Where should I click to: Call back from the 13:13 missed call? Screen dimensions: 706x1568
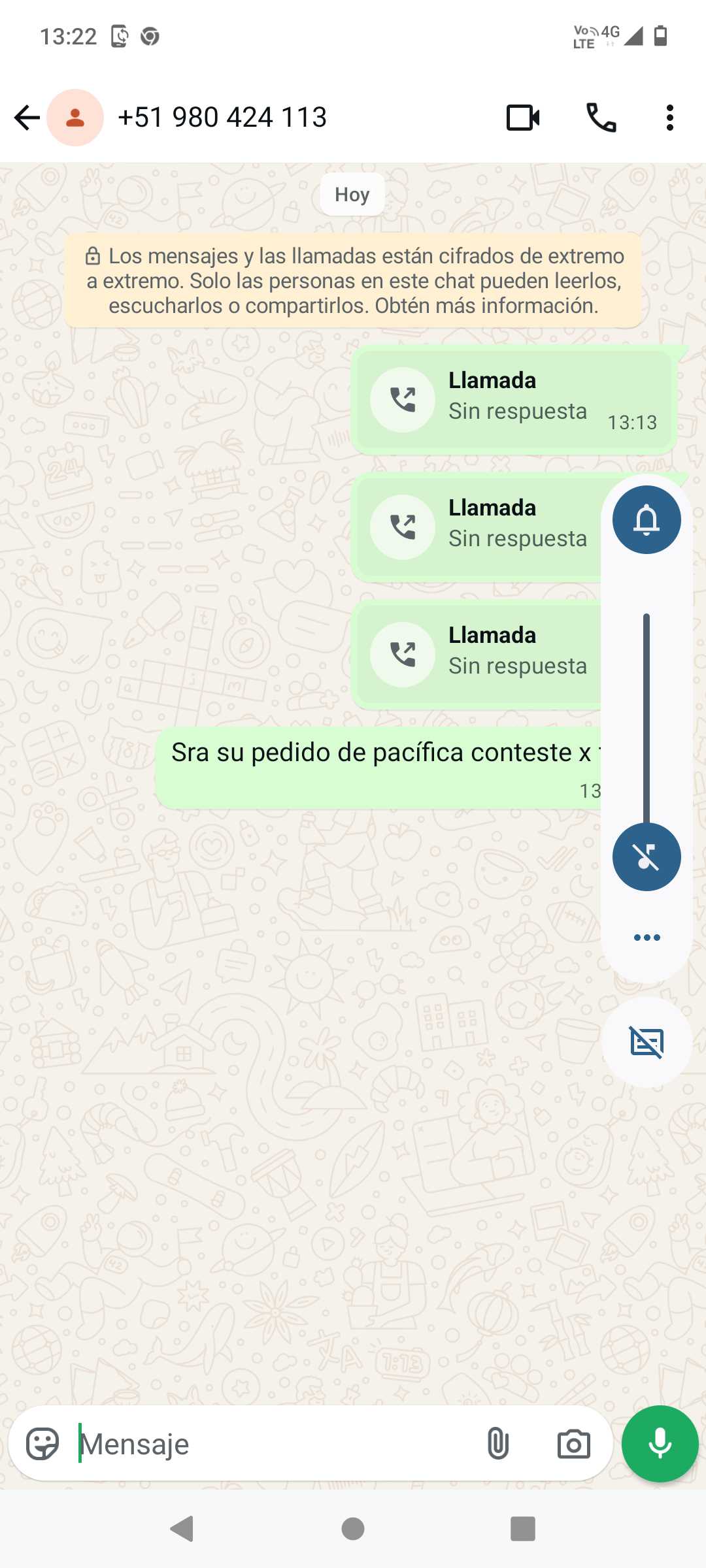coord(403,400)
